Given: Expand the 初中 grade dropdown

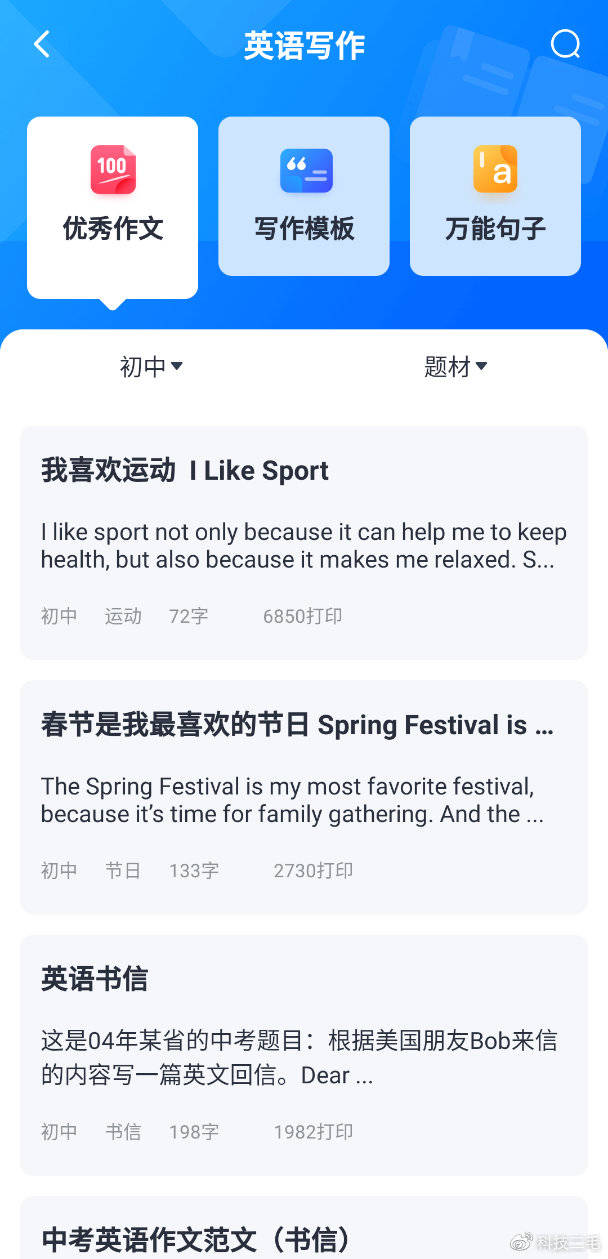Looking at the screenshot, I should (151, 367).
